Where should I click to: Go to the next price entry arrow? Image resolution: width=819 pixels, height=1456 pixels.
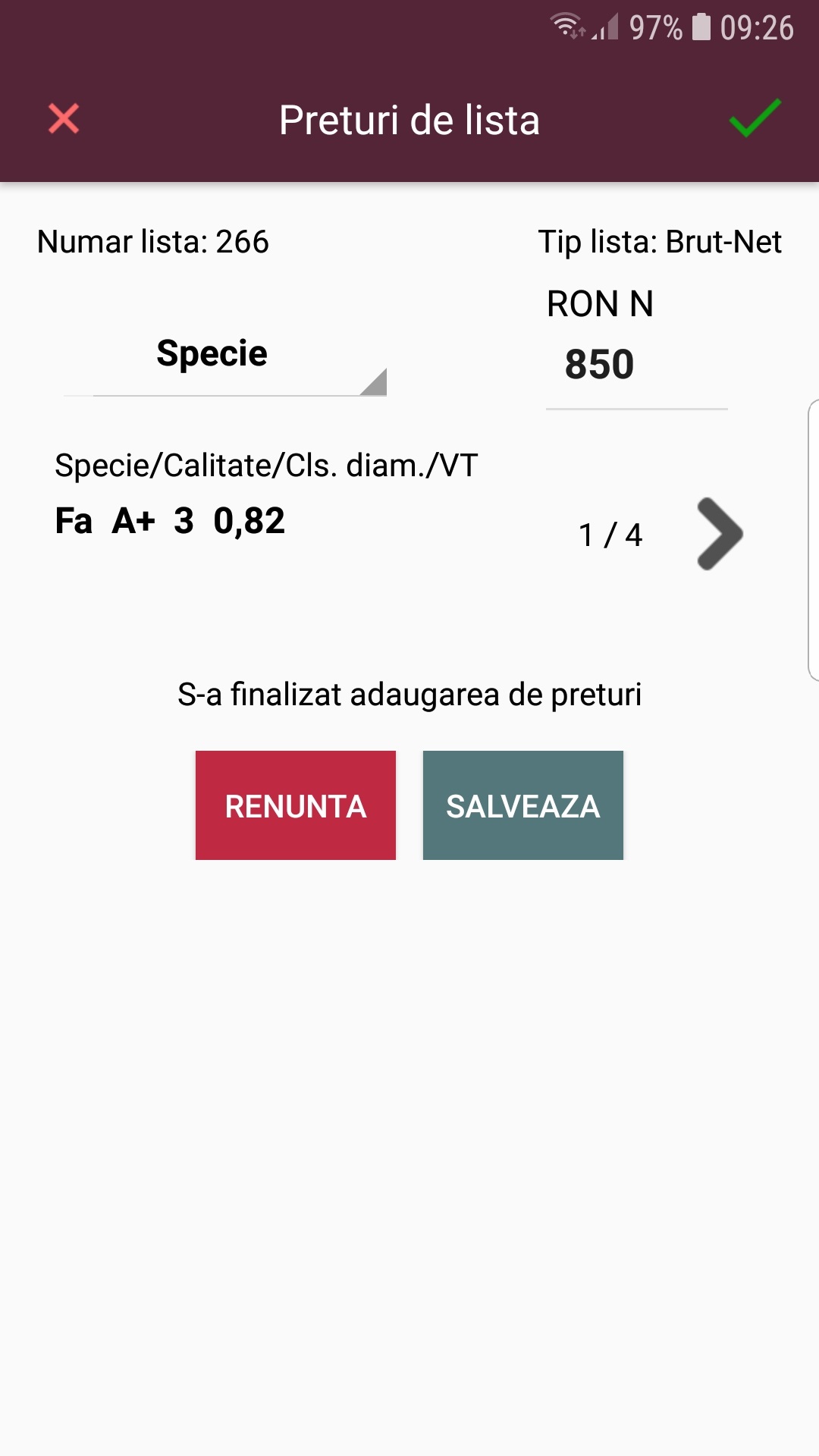tap(720, 534)
